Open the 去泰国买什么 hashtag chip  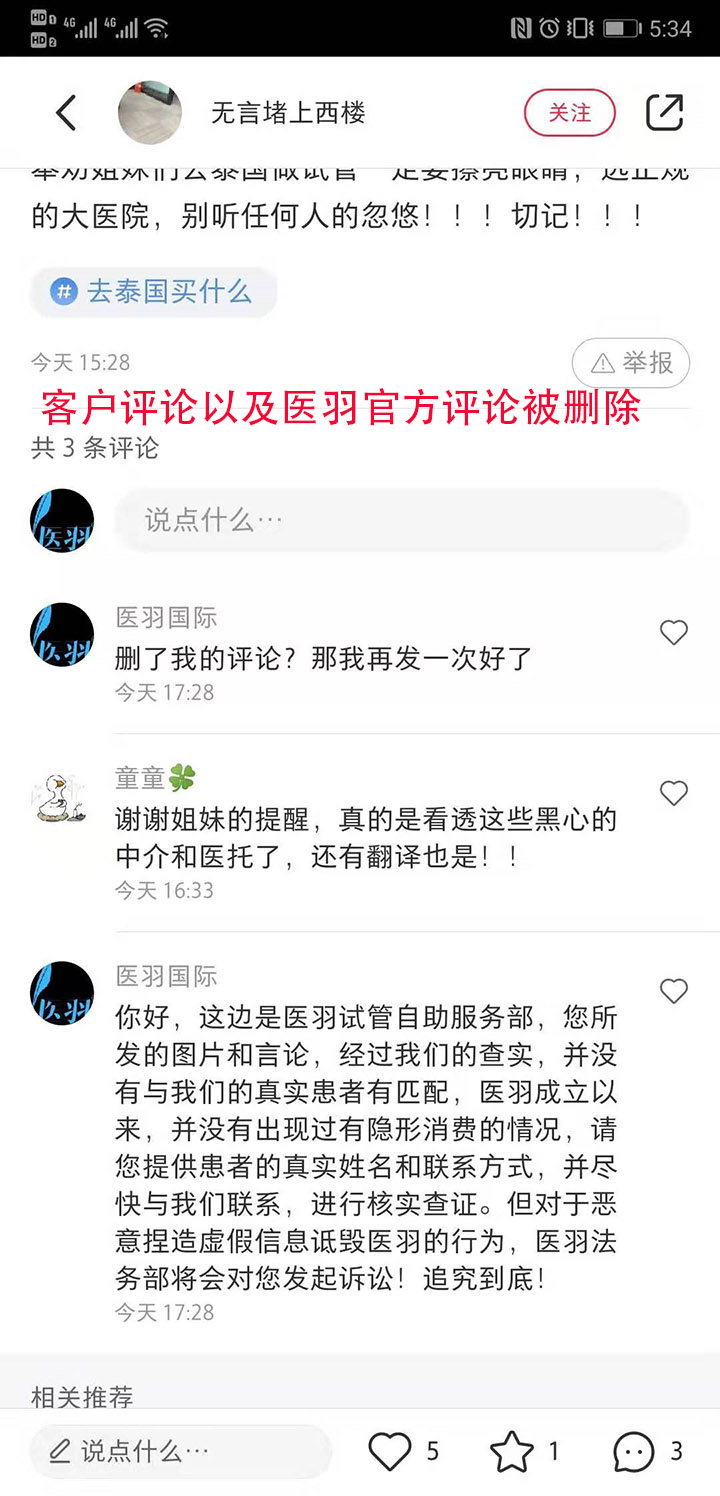point(153,292)
